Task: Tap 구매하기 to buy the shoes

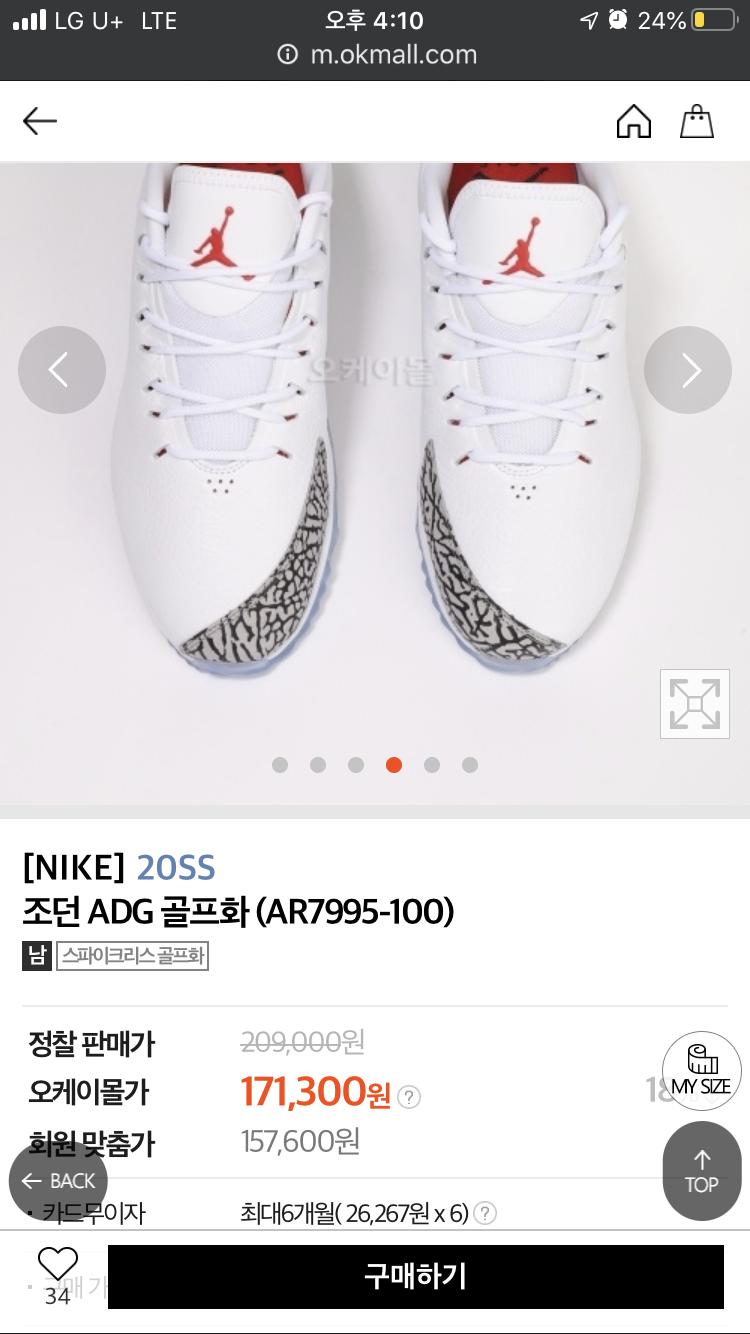Action: [415, 1276]
